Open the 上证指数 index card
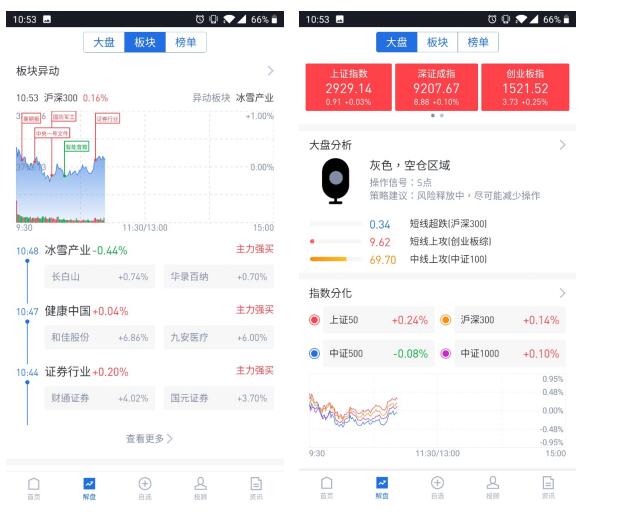This screenshot has width=633, height=529. click(x=348, y=87)
